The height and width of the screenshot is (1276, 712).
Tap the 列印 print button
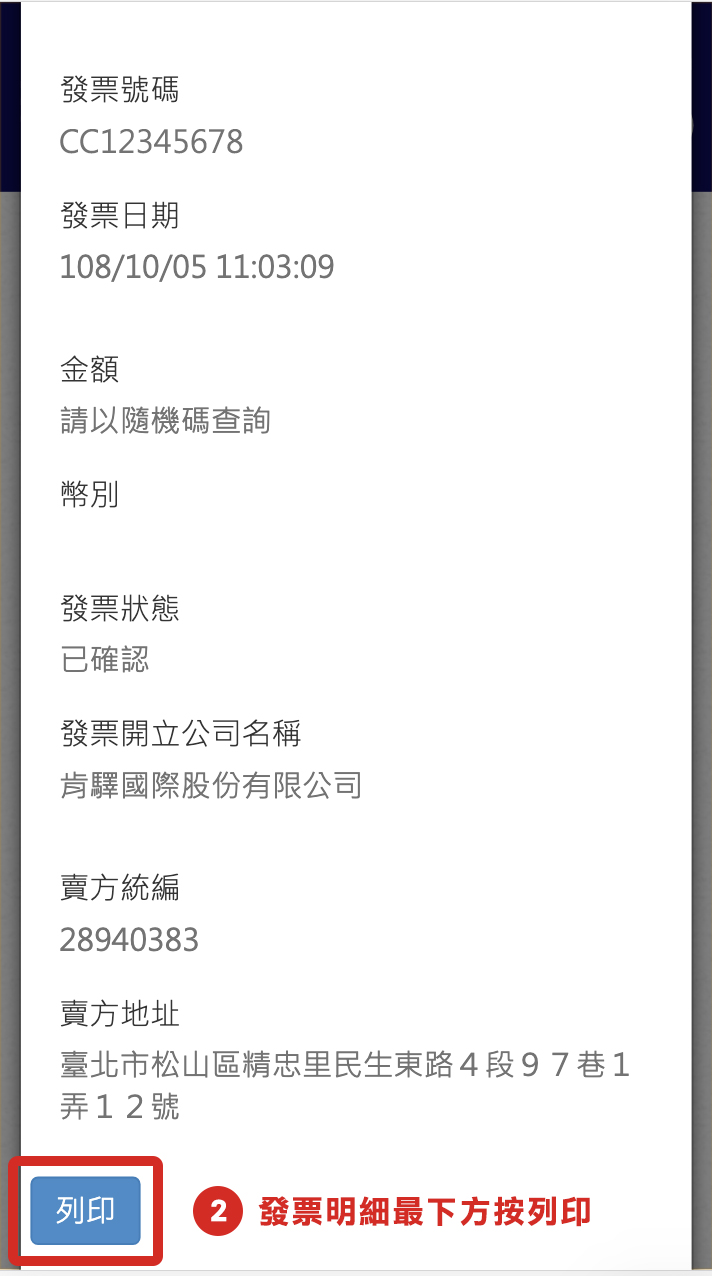[x=85, y=1211]
